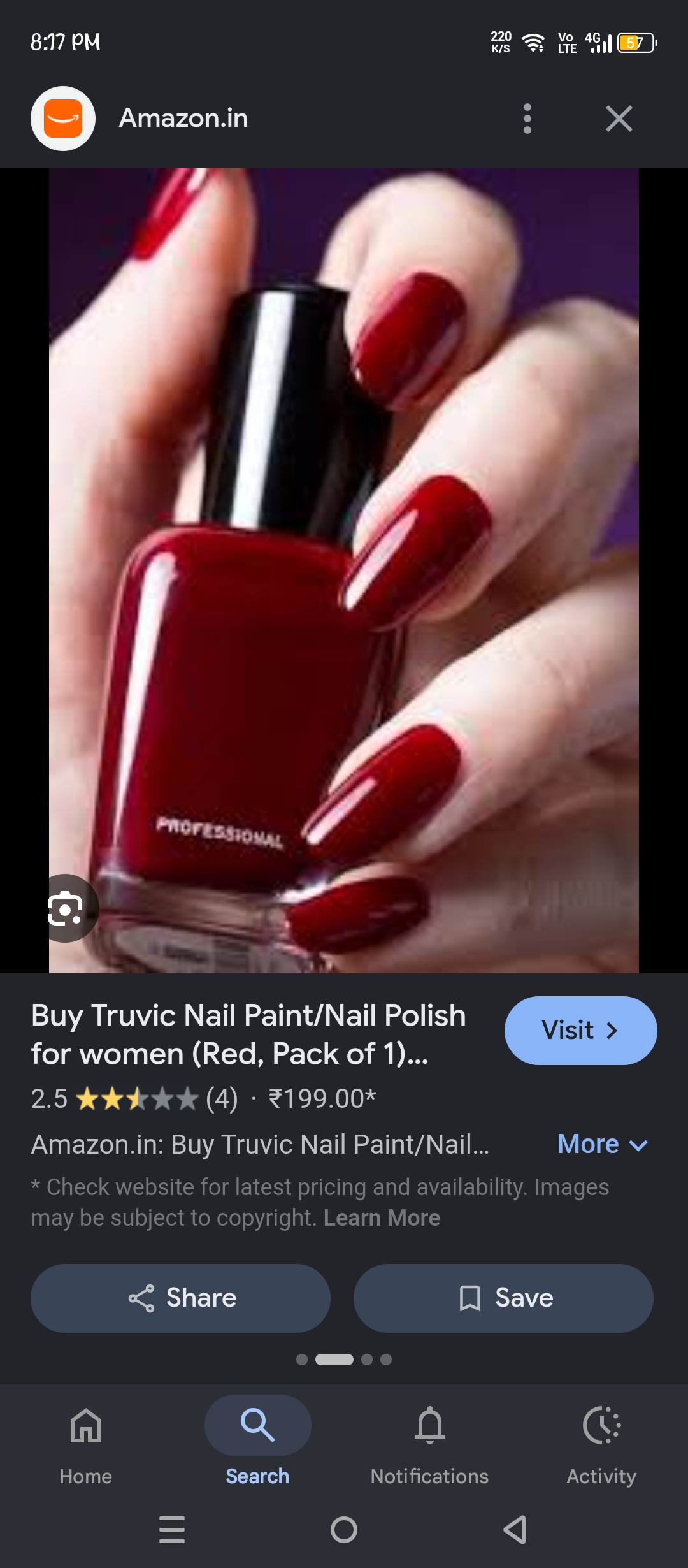Open the nail polish product image

click(x=344, y=570)
